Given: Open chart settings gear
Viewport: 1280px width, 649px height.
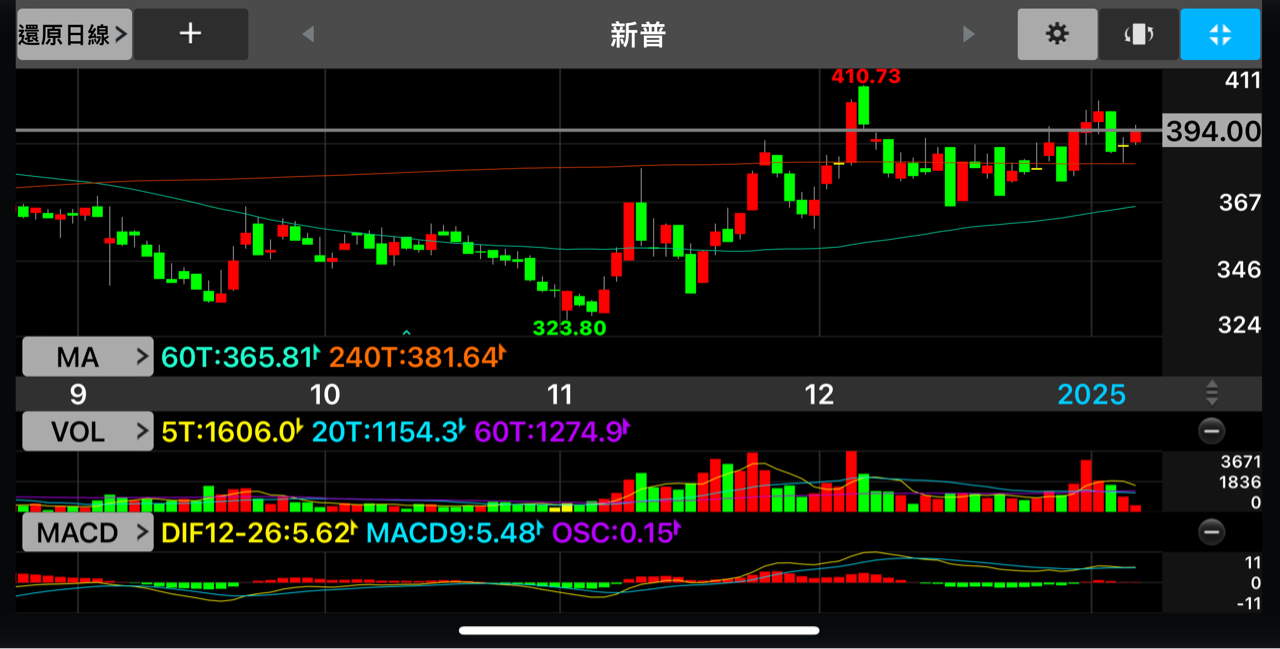Looking at the screenshot, I should coord(1057,34).
